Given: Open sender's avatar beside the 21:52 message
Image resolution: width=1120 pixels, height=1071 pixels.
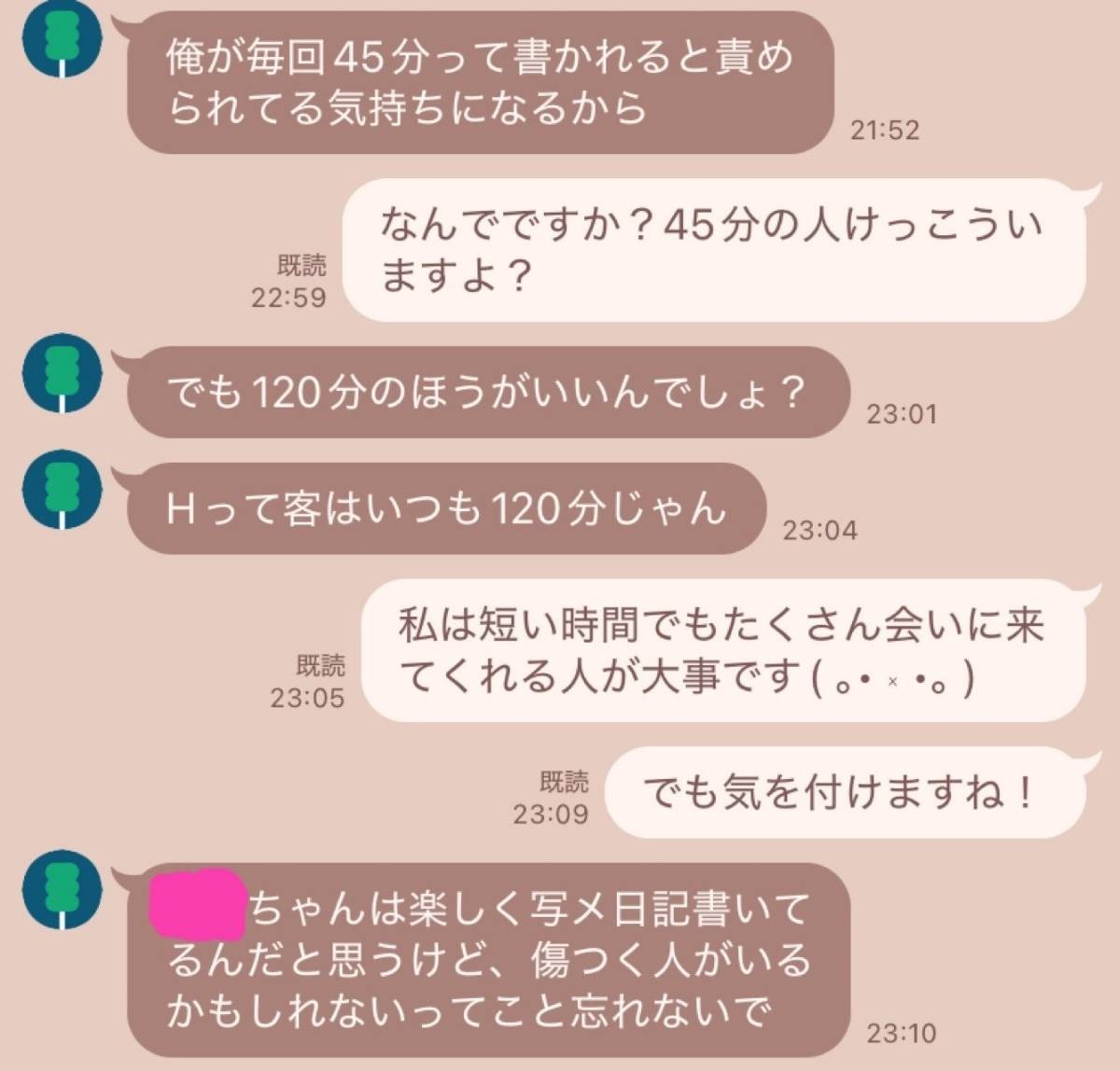Looking at the screenshot, I should 63,39.
